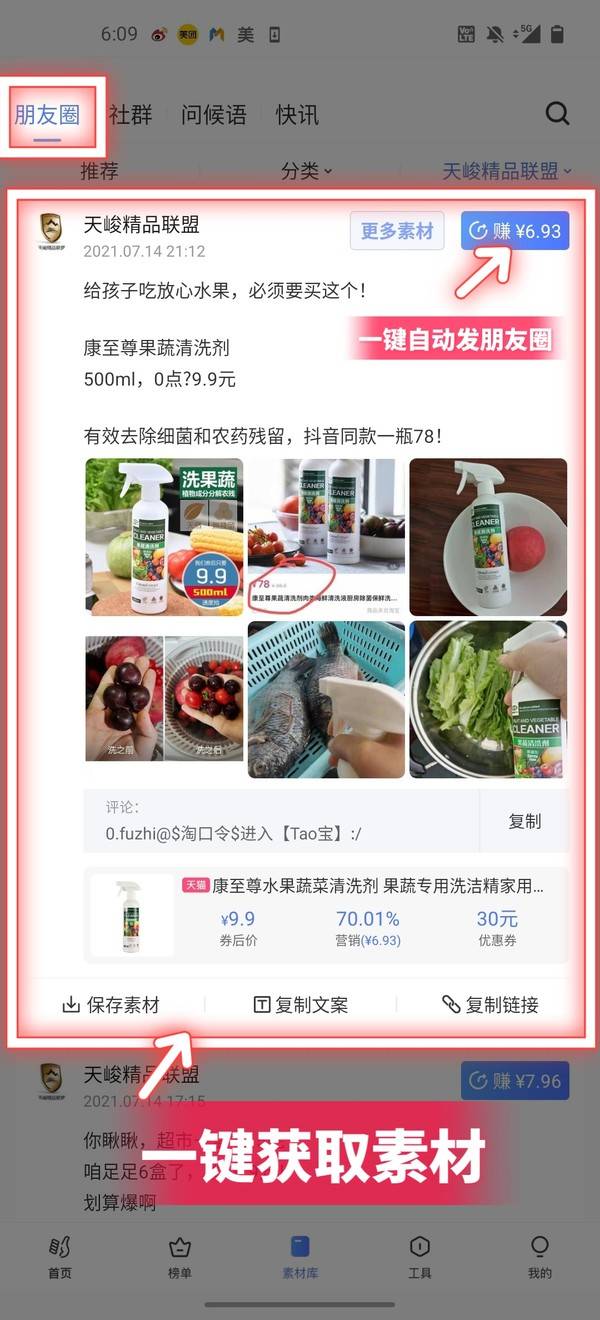Switch to the 社群 tab
This screenshot has height=1320, width=600.
click(x=131, y=114)
